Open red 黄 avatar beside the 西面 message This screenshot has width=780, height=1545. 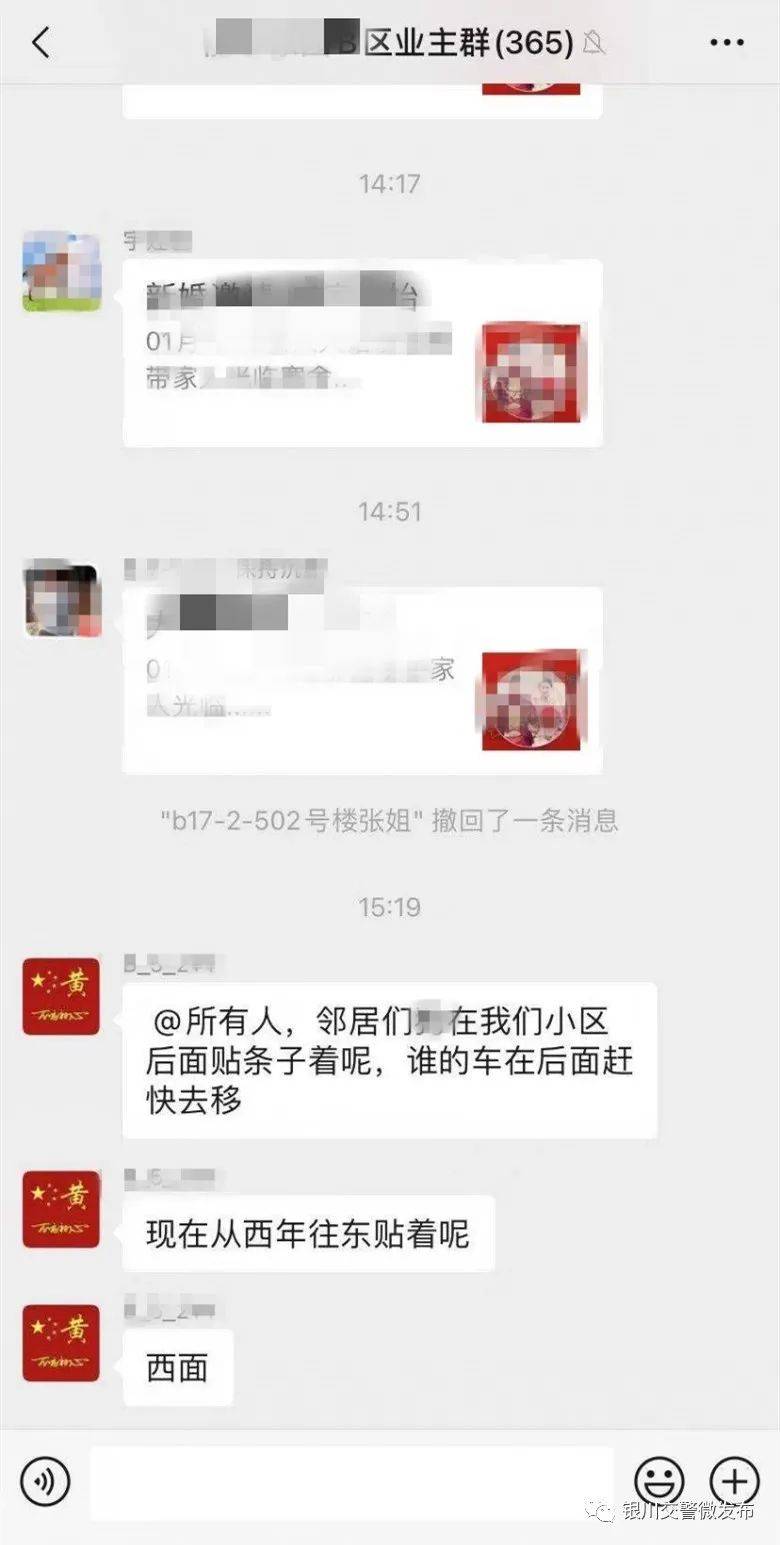coord(62,1342)
